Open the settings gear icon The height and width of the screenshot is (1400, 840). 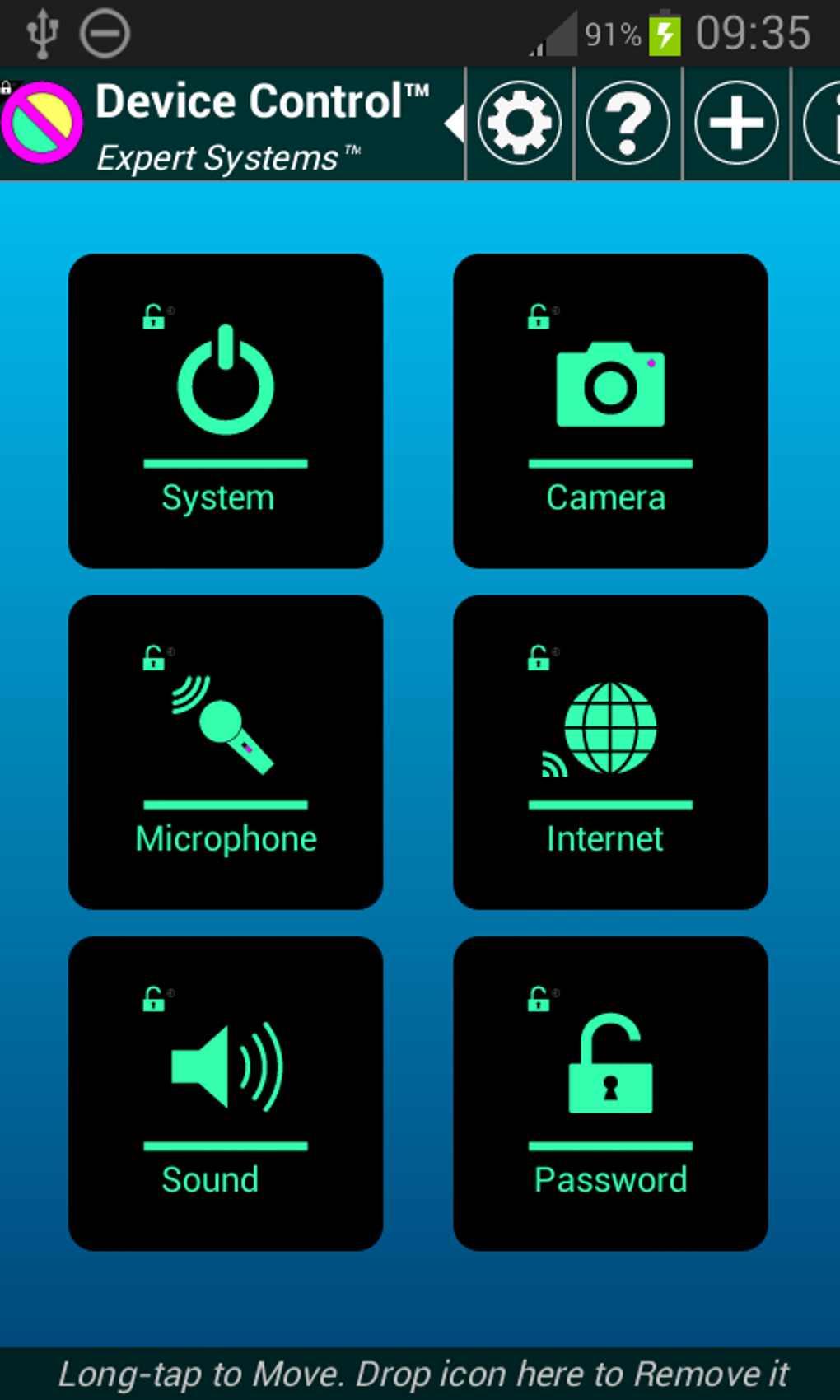pyautogui.click(x=520, y=124)
